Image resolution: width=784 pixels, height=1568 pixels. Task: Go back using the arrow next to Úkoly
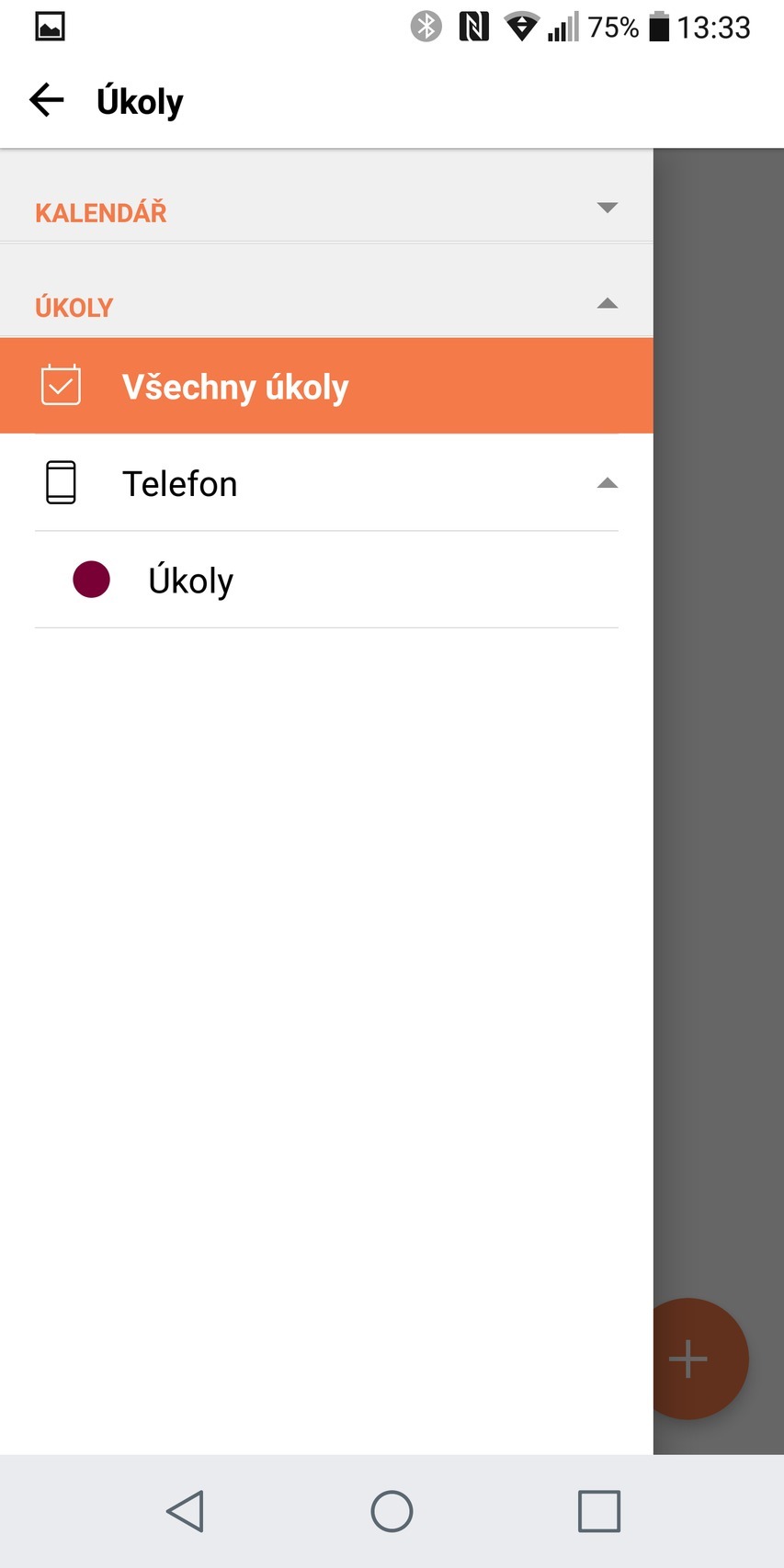point(47,99)
